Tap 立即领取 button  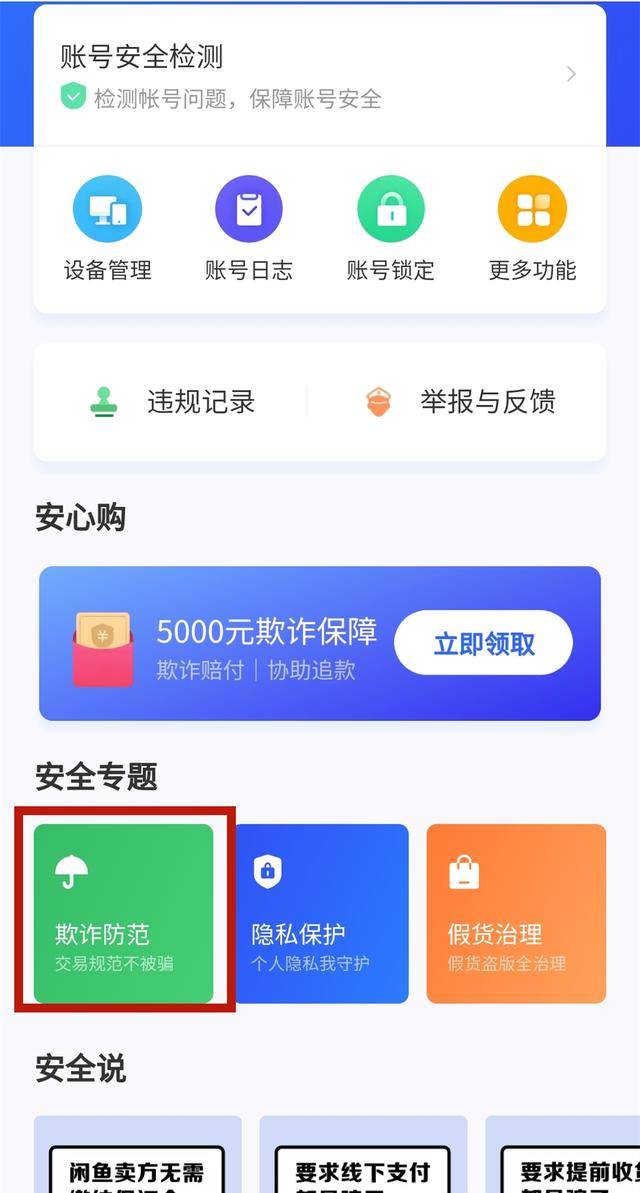tap(483, 644)
